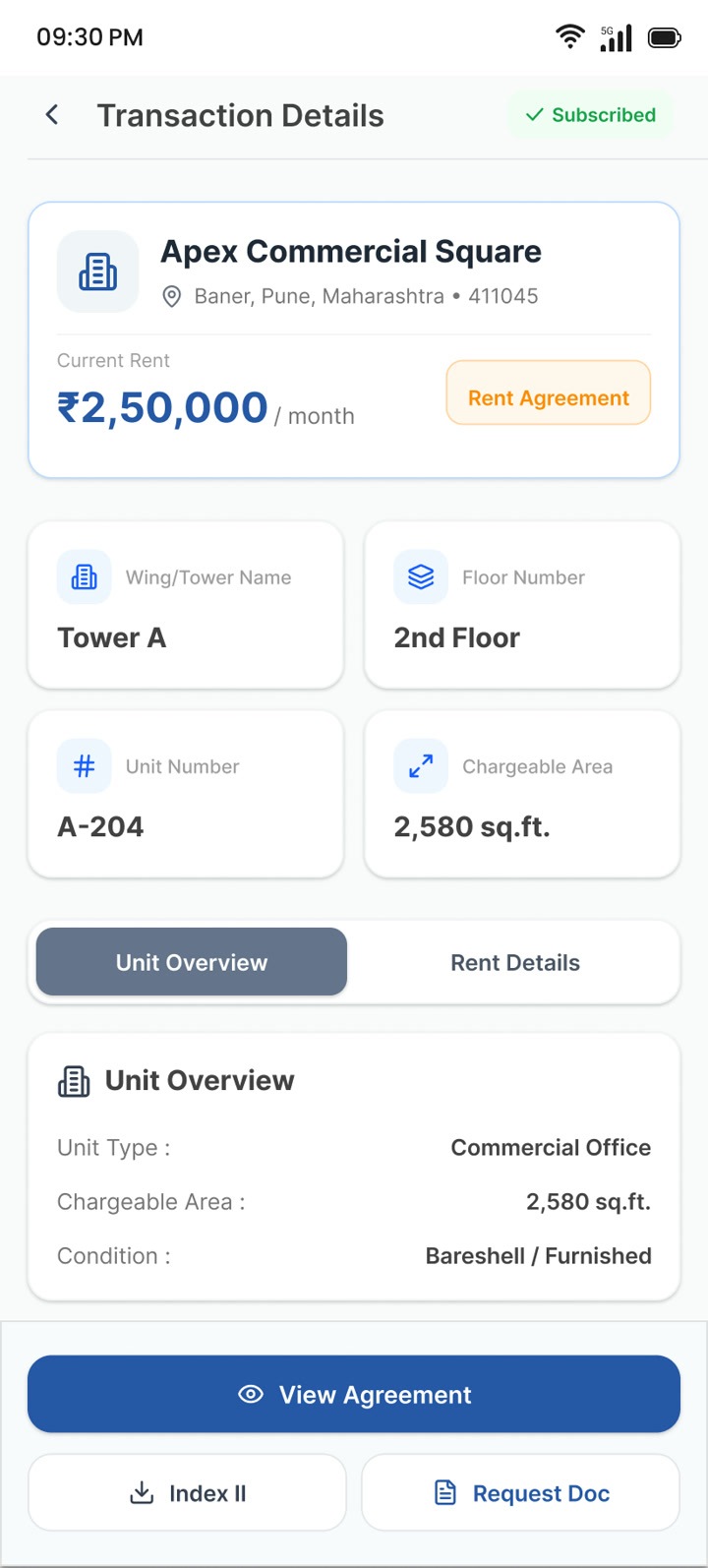Click the document icon on Request Doc button
708x1568 pixels.
coord(447,1492)
